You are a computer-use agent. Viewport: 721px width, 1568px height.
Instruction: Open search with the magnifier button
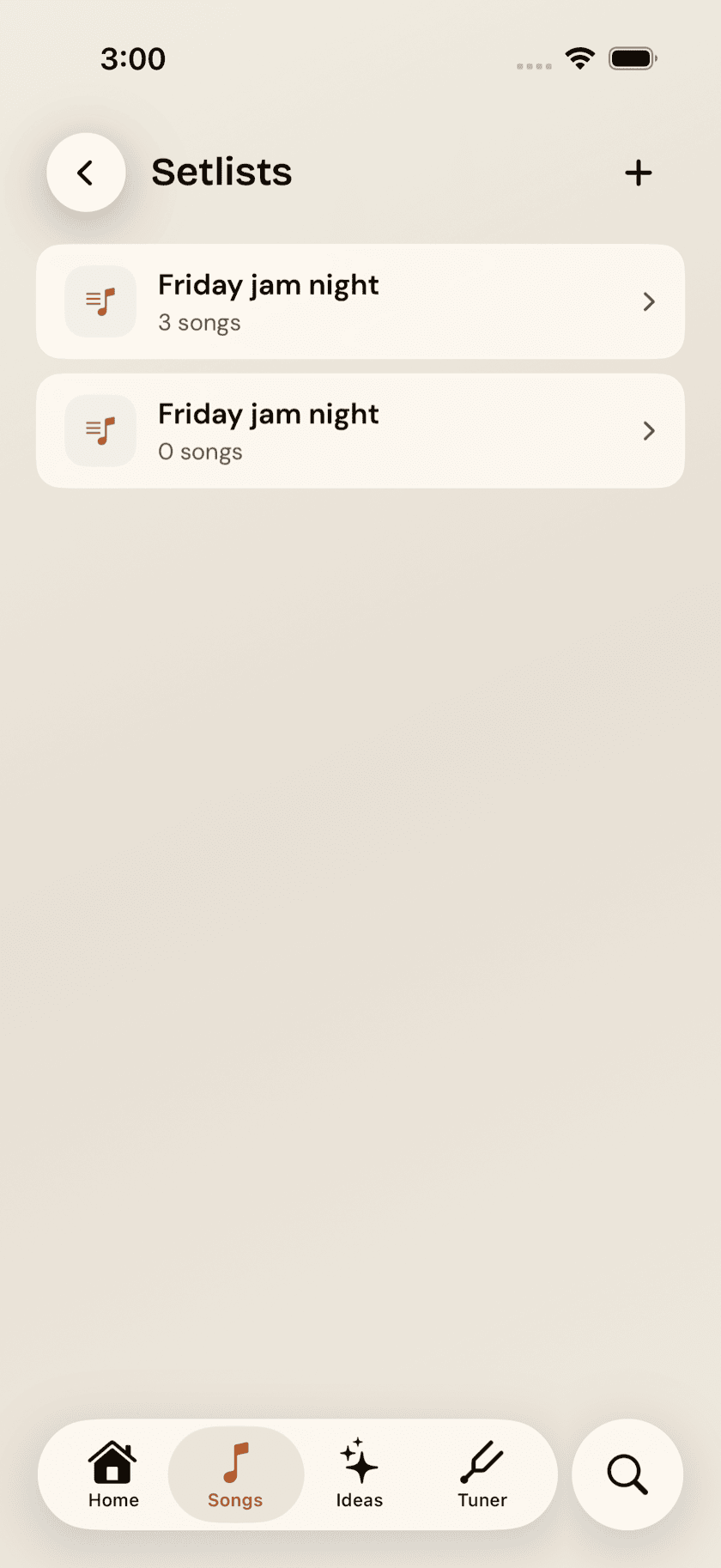pos(627,1474)
